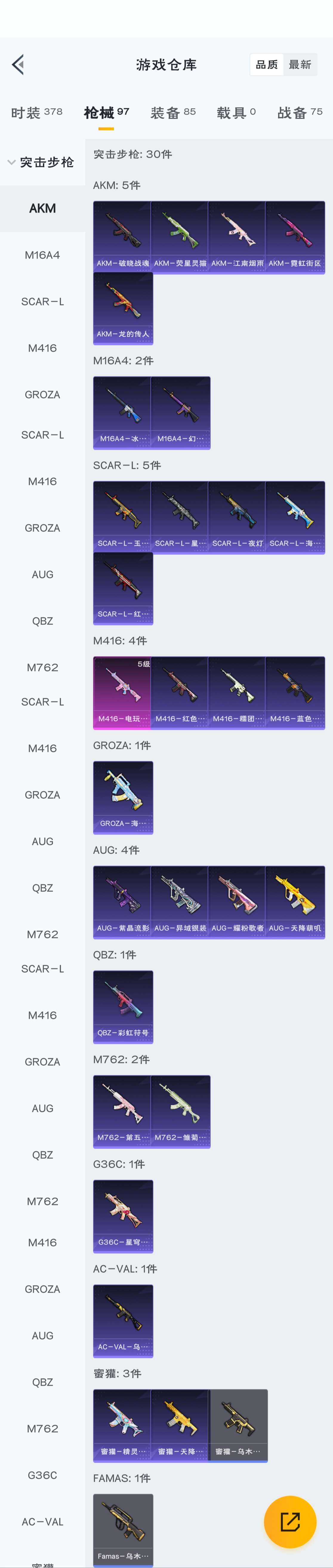
Task: Open the AKM-江南烟雨 skin
Action: point(237,237)
